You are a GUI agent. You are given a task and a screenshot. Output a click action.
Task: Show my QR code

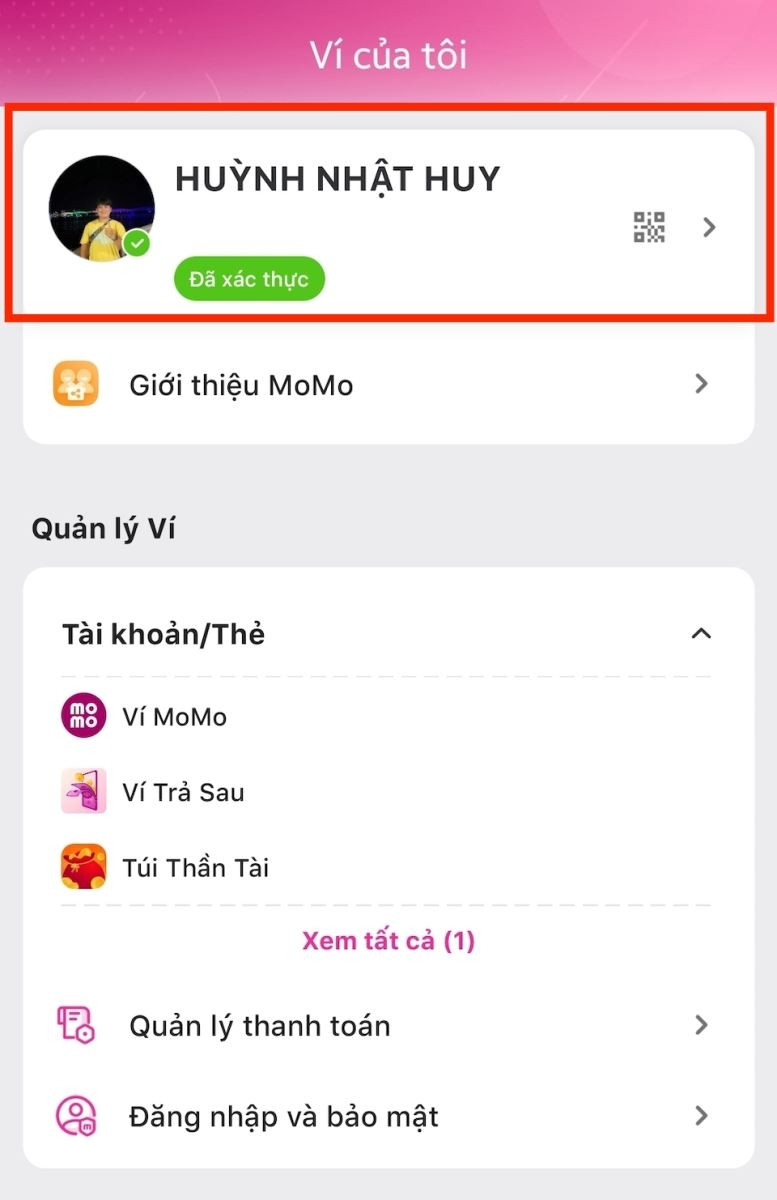tap(649, 227)
